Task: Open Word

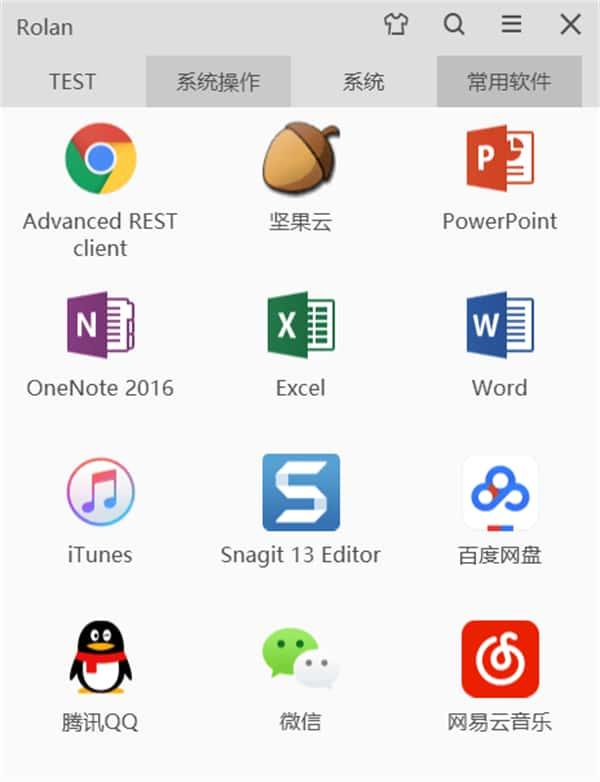Action: [x=500, y=326]
